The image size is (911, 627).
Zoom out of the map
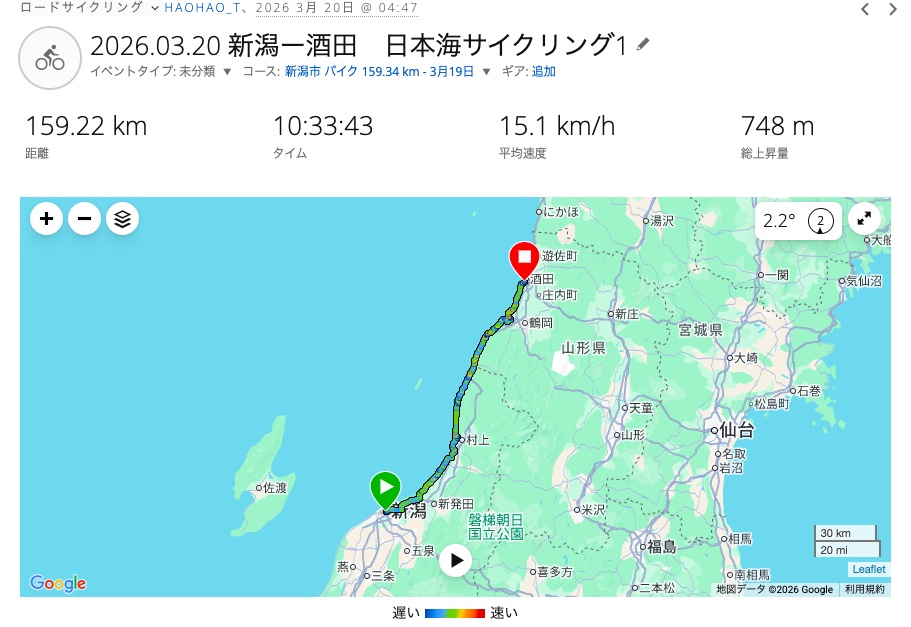click(84, 218)
